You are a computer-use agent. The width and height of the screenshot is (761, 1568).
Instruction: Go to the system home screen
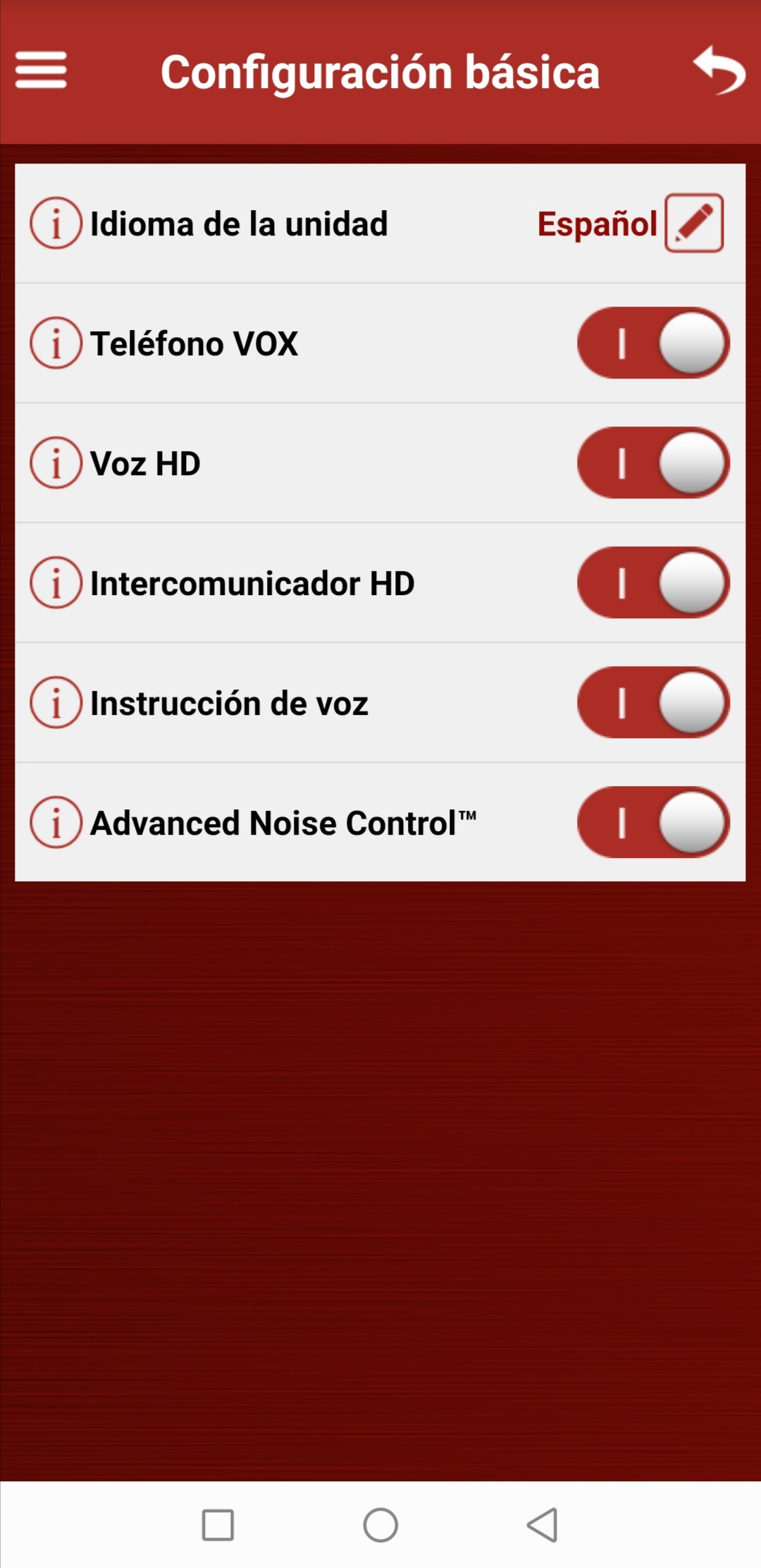(x=380, y=1525)
